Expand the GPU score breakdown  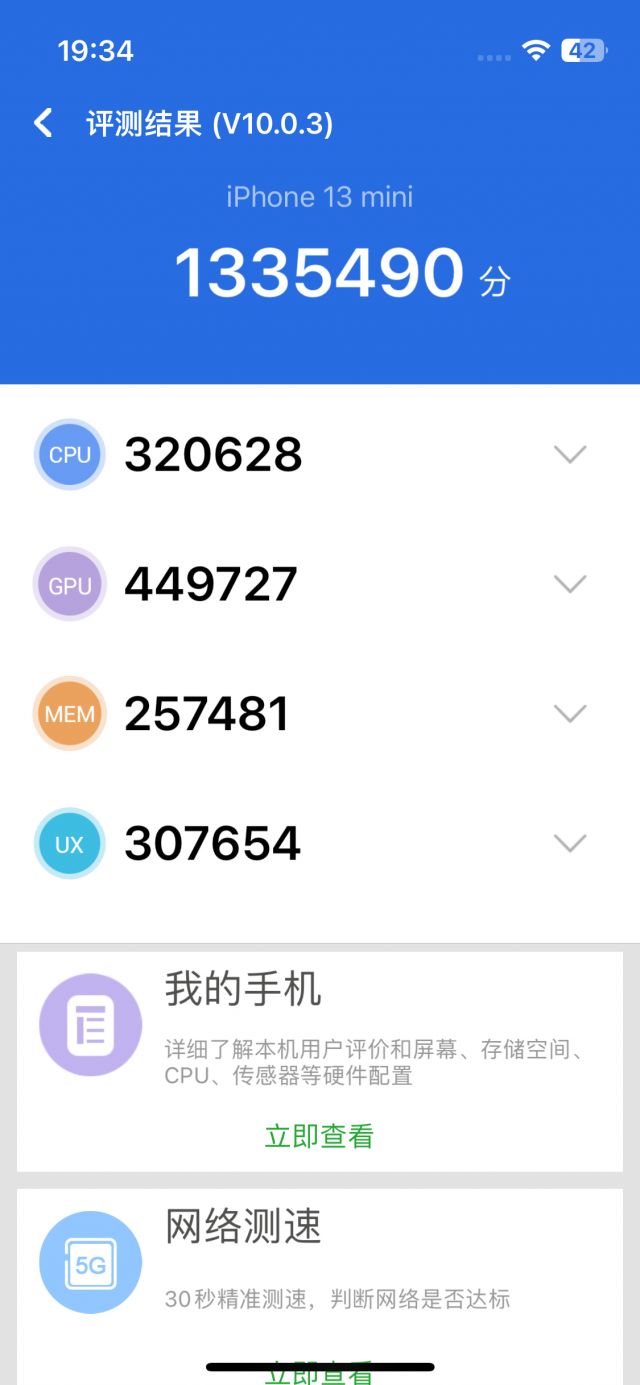[x=570, y=584]
